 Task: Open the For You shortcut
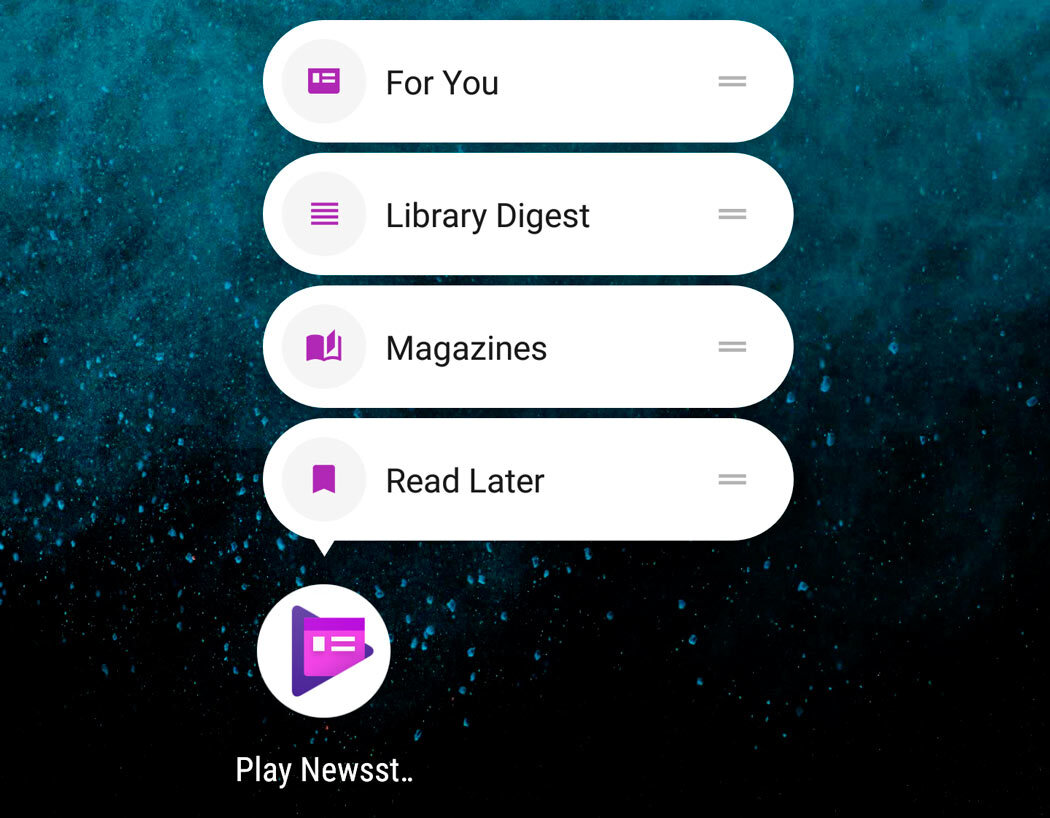pos(442,82)
